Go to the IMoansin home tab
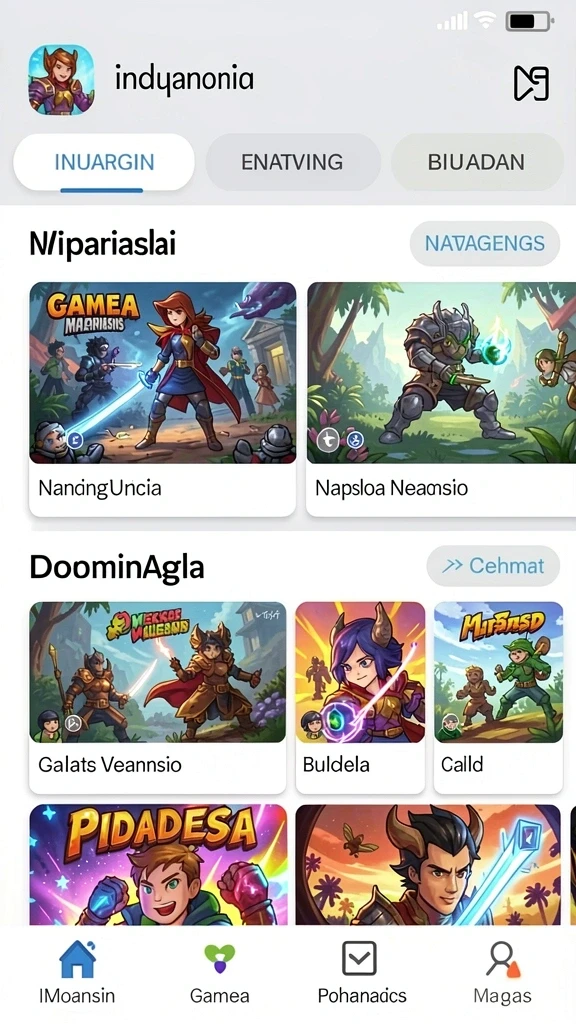 coord(77,971)
